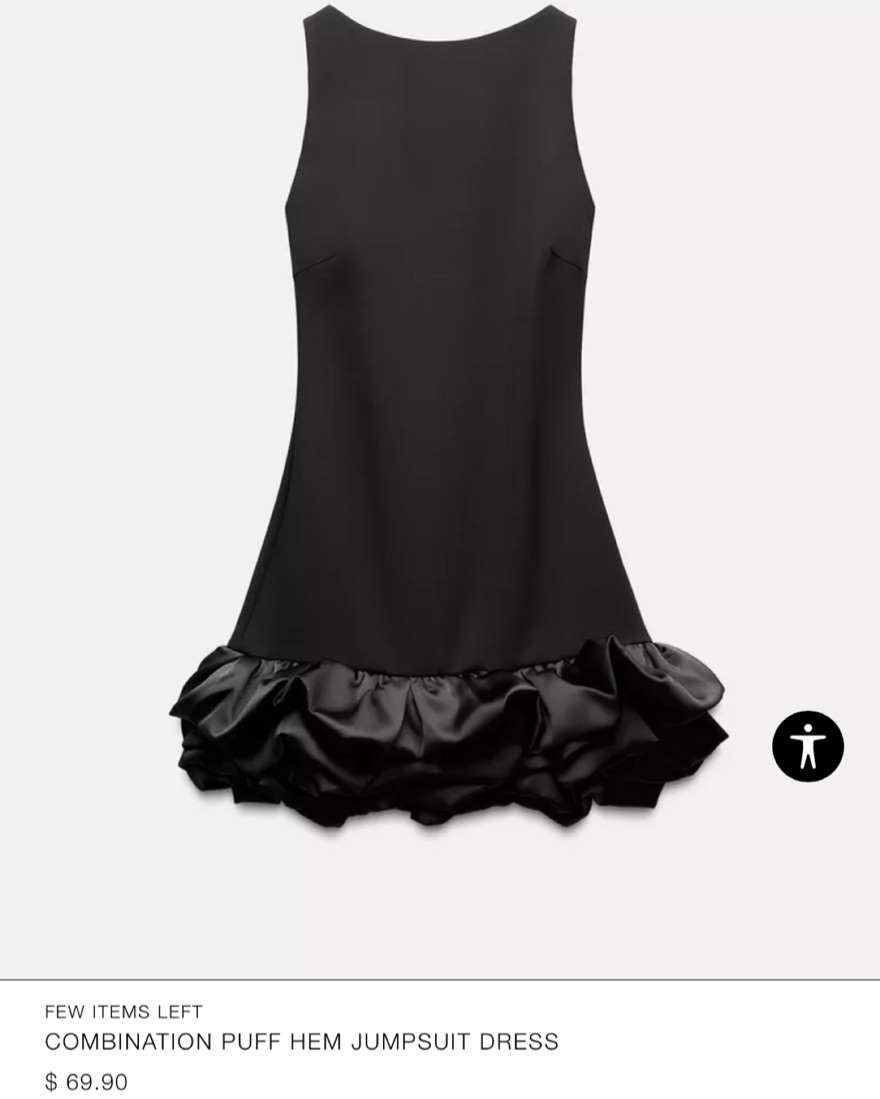Open the accessibility options button
880x1099 pixels.
click(807, 746)
